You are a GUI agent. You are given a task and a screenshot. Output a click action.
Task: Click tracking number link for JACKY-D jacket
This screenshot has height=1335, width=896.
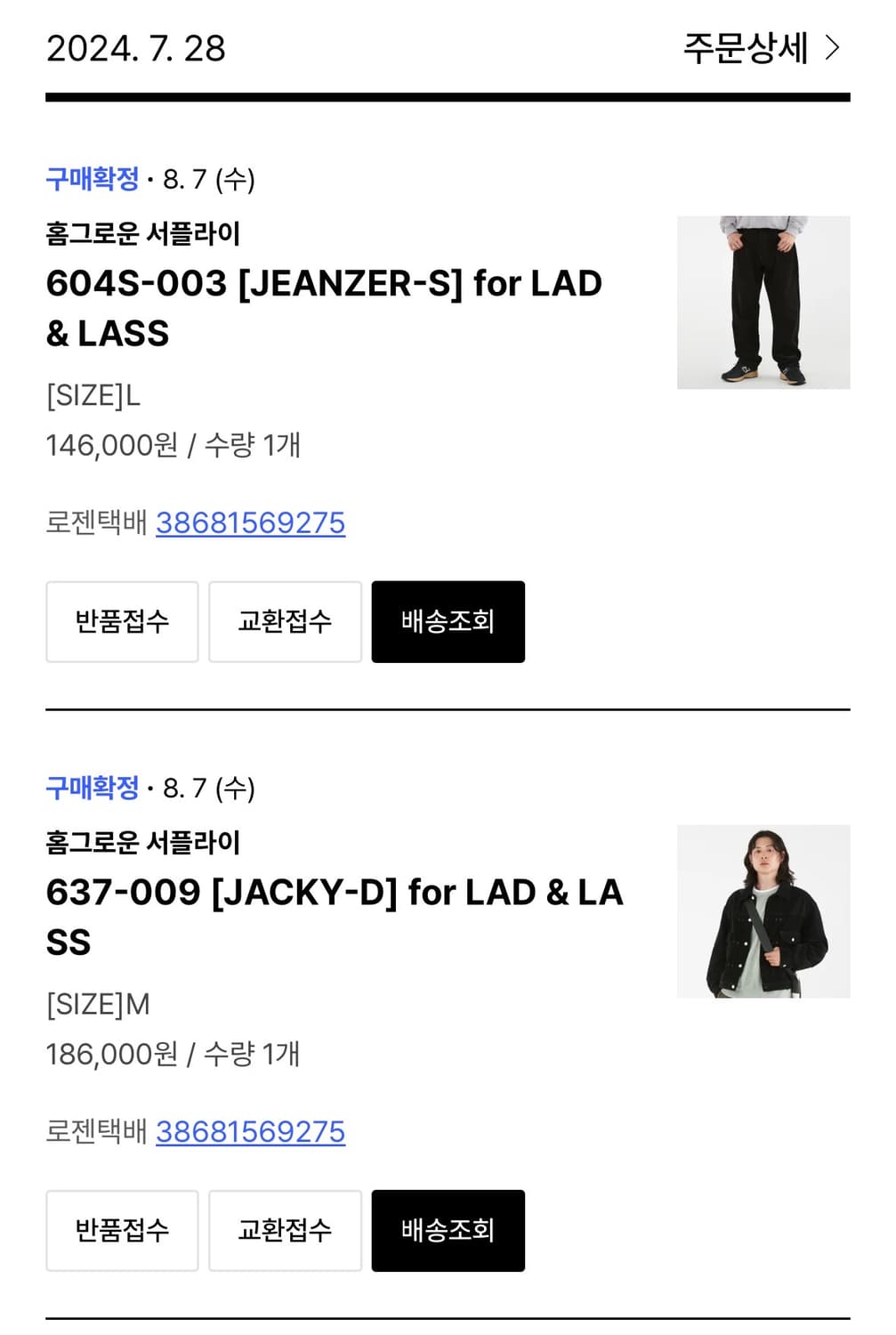point(250,1131)
